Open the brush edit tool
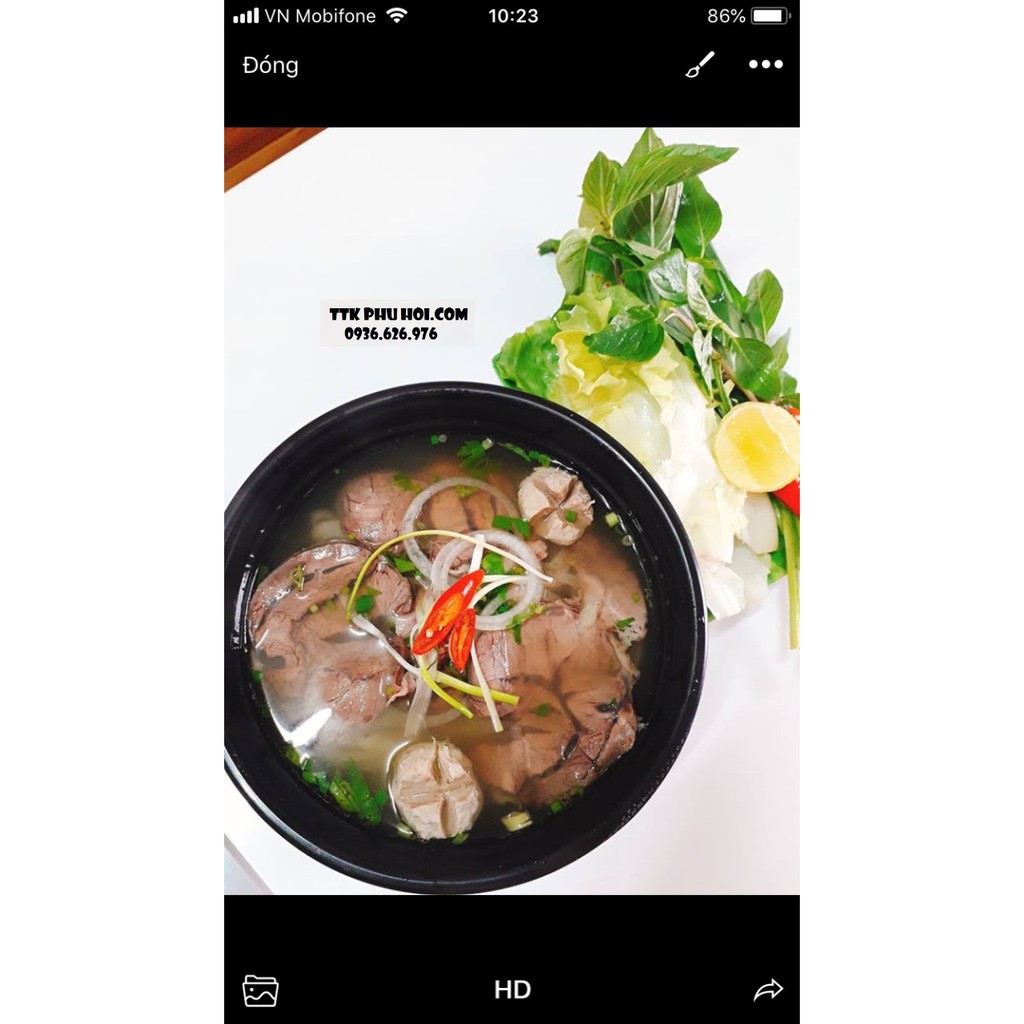Viewport: 1024px width, 1024px height. coord(700,65)
